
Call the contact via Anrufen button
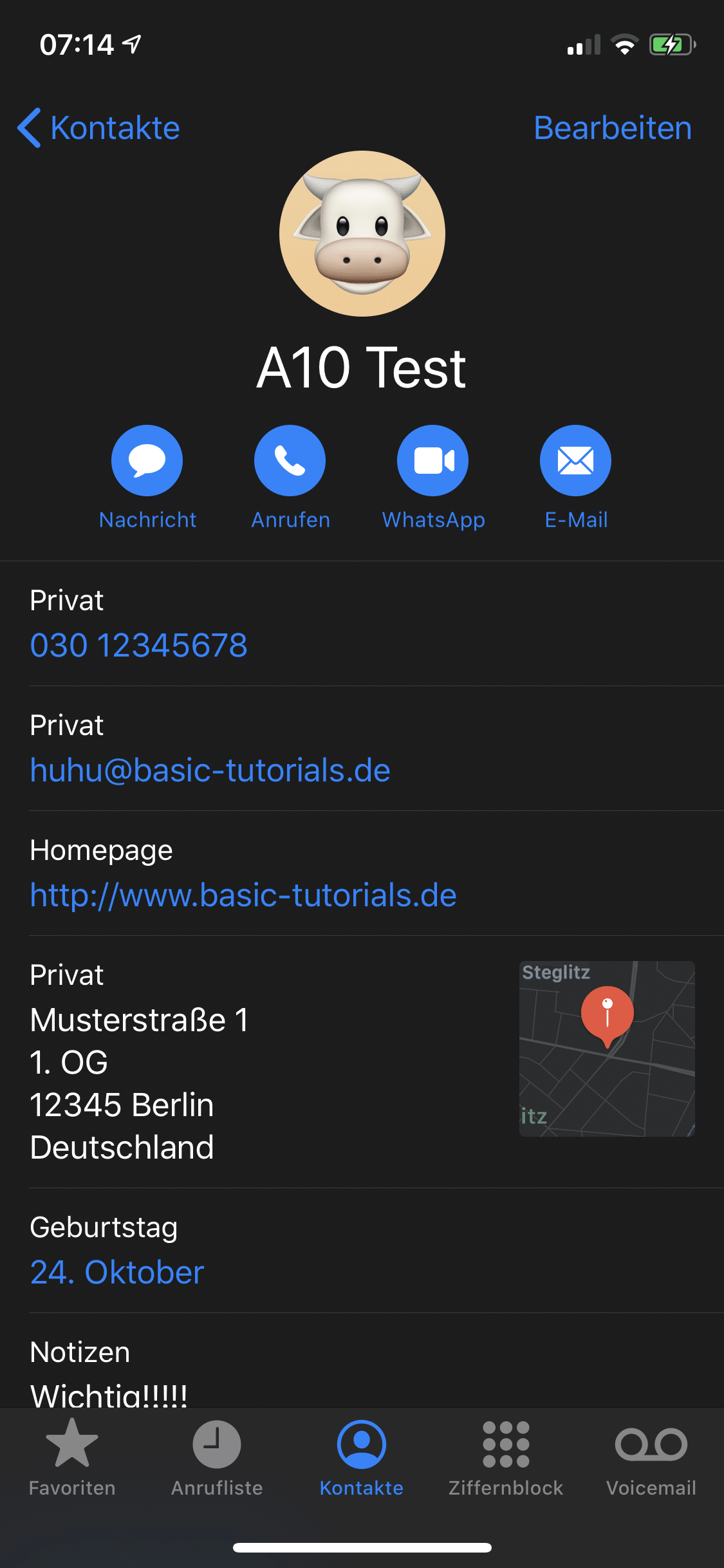290,461
